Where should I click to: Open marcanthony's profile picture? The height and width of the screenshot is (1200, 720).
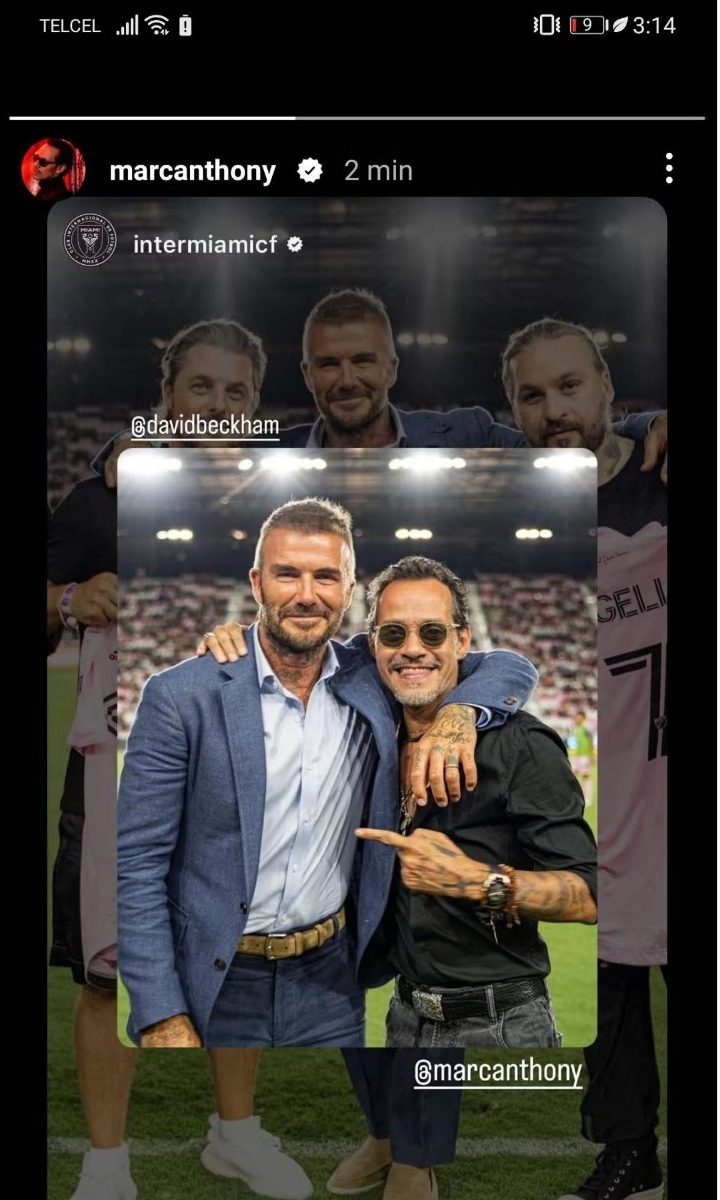53,169
